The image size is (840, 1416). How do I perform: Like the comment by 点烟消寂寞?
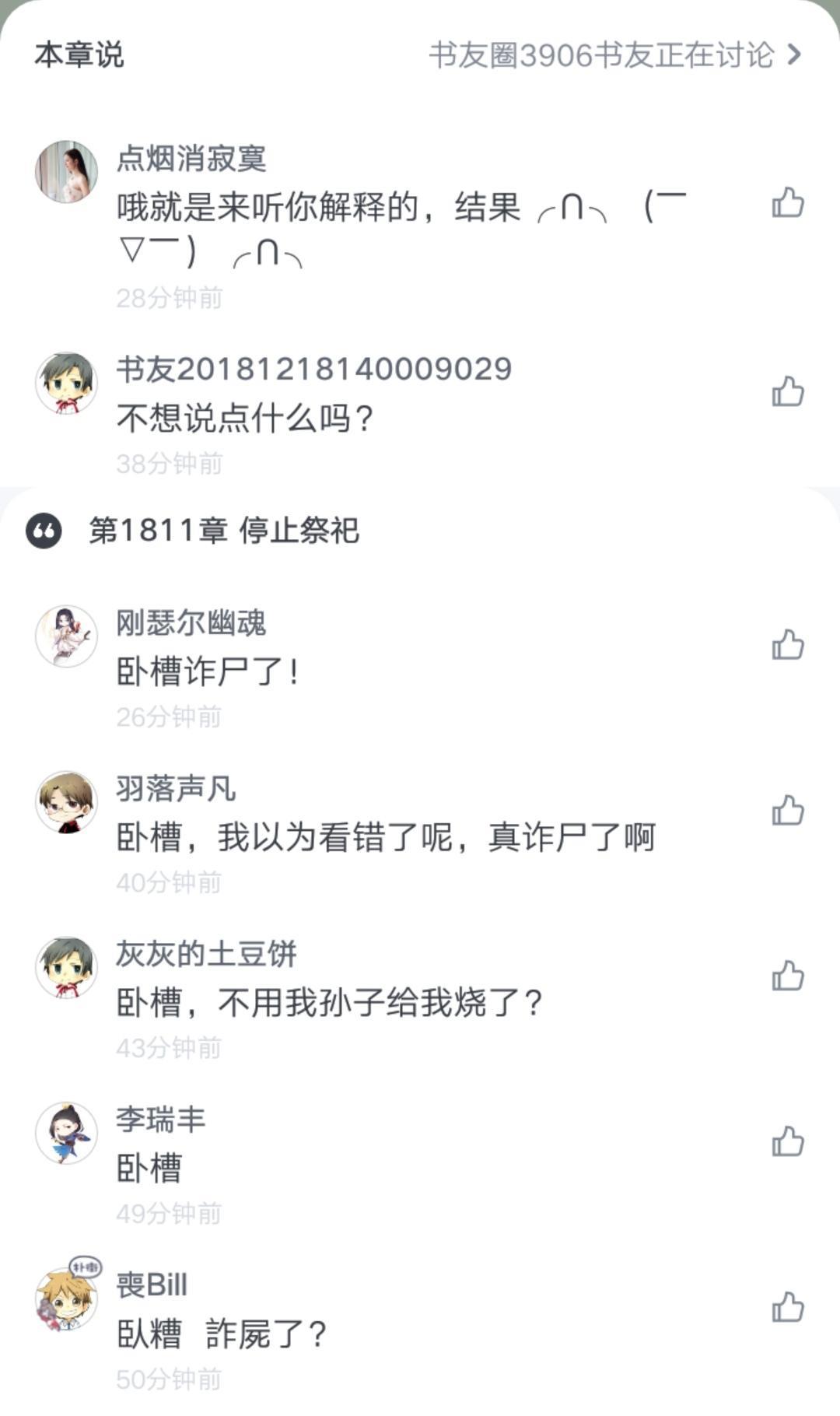[787, 203]
